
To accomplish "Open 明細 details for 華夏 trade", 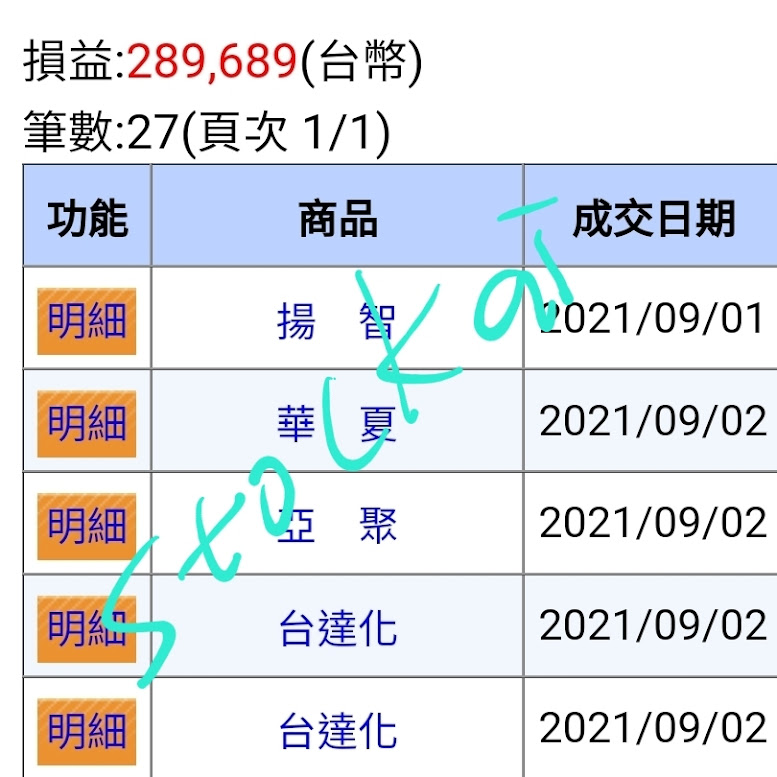I will (x=87, y=424).
